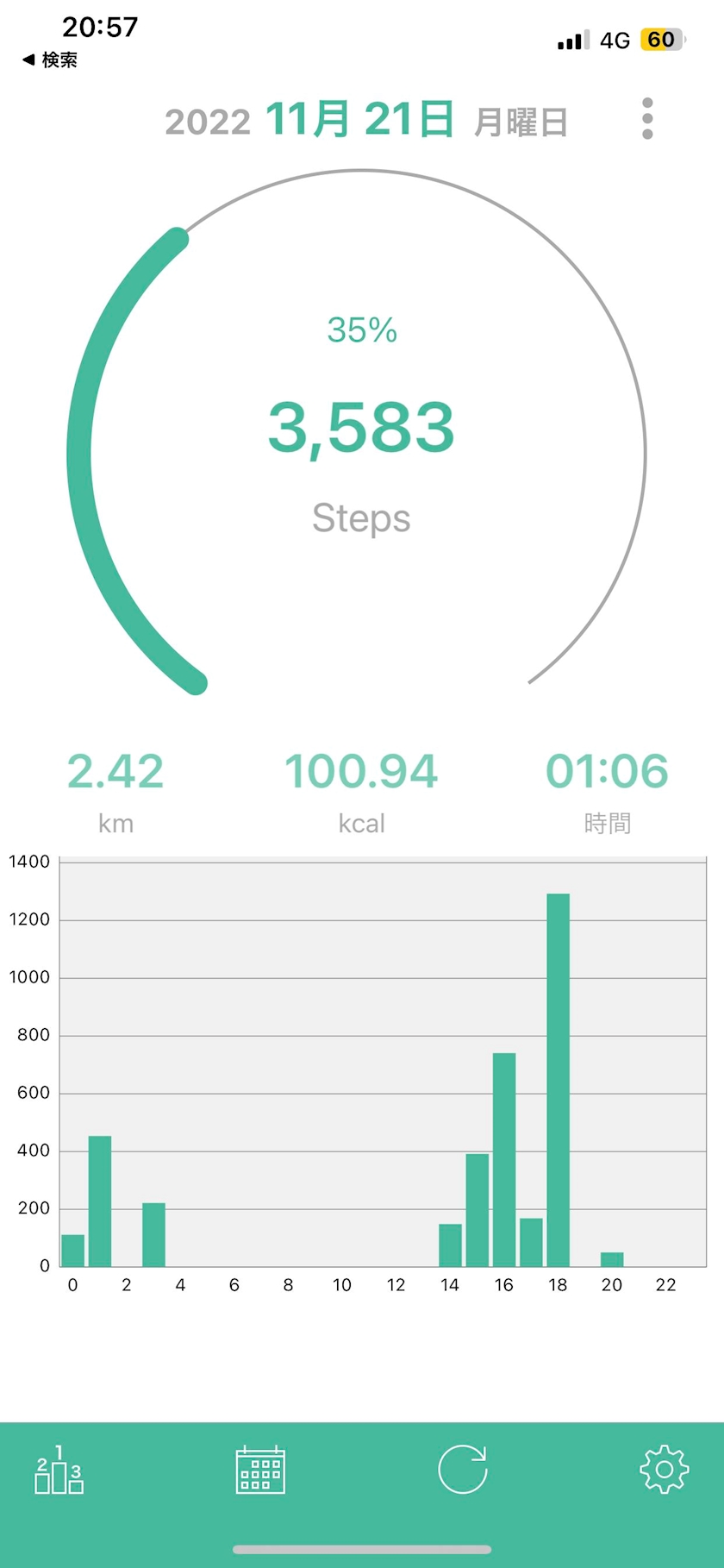Open the calendar history view
Viewport: 724px width, 1568px height.
(260, 1470)
